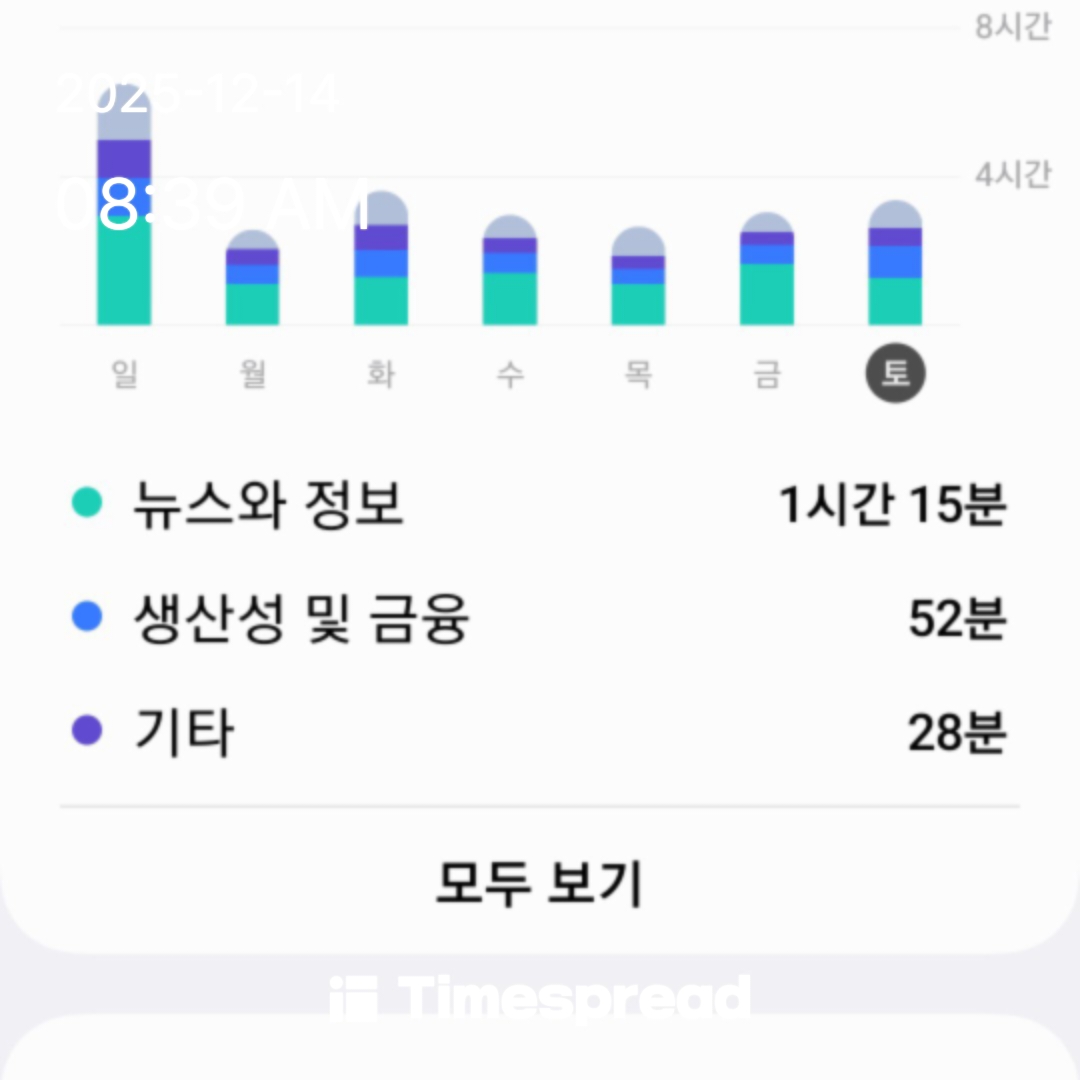Select 일 (Sunday) in the weekly chart
This screenshot has width=1080, height=1080.
124,375
